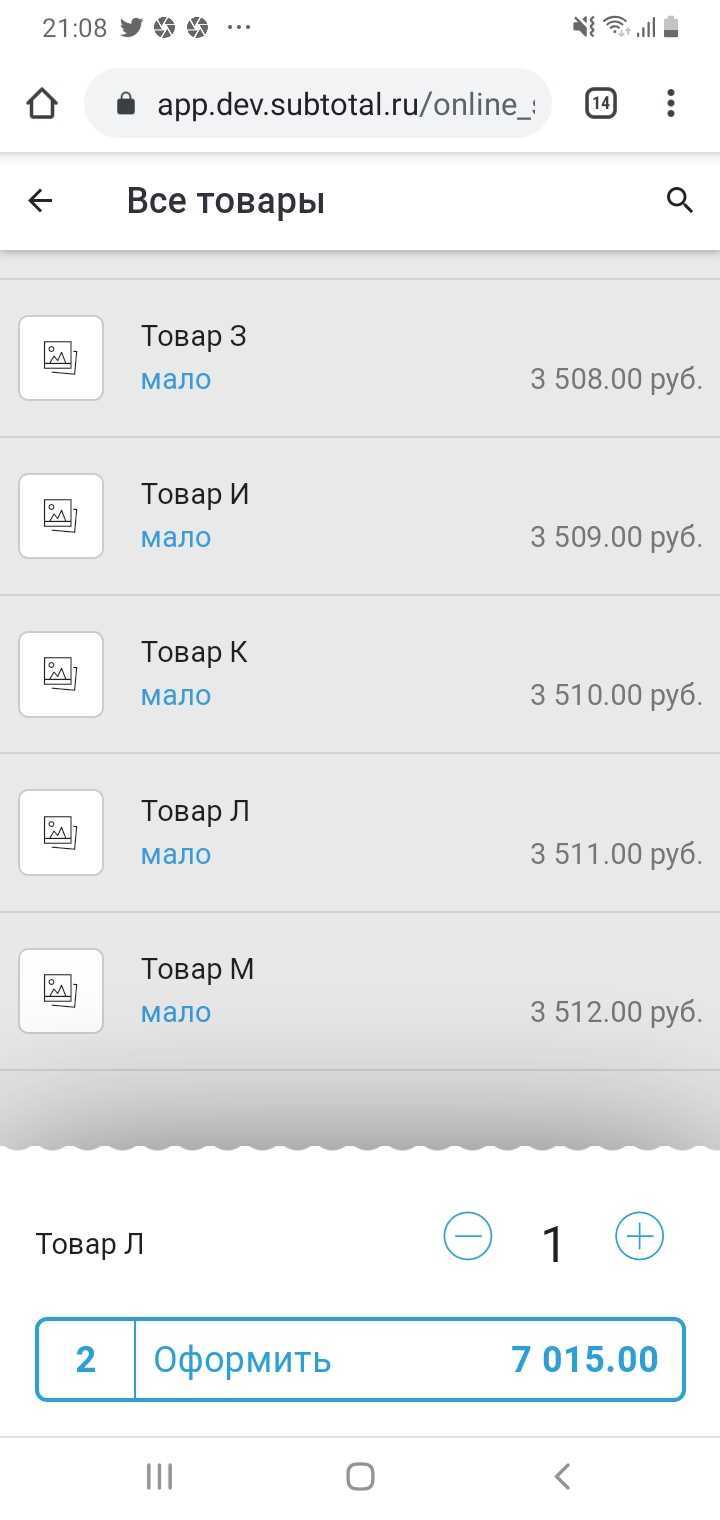Increase quantity of Товар Л
The height and width of the screenshot is (1520, 720).
[640, 1237]
